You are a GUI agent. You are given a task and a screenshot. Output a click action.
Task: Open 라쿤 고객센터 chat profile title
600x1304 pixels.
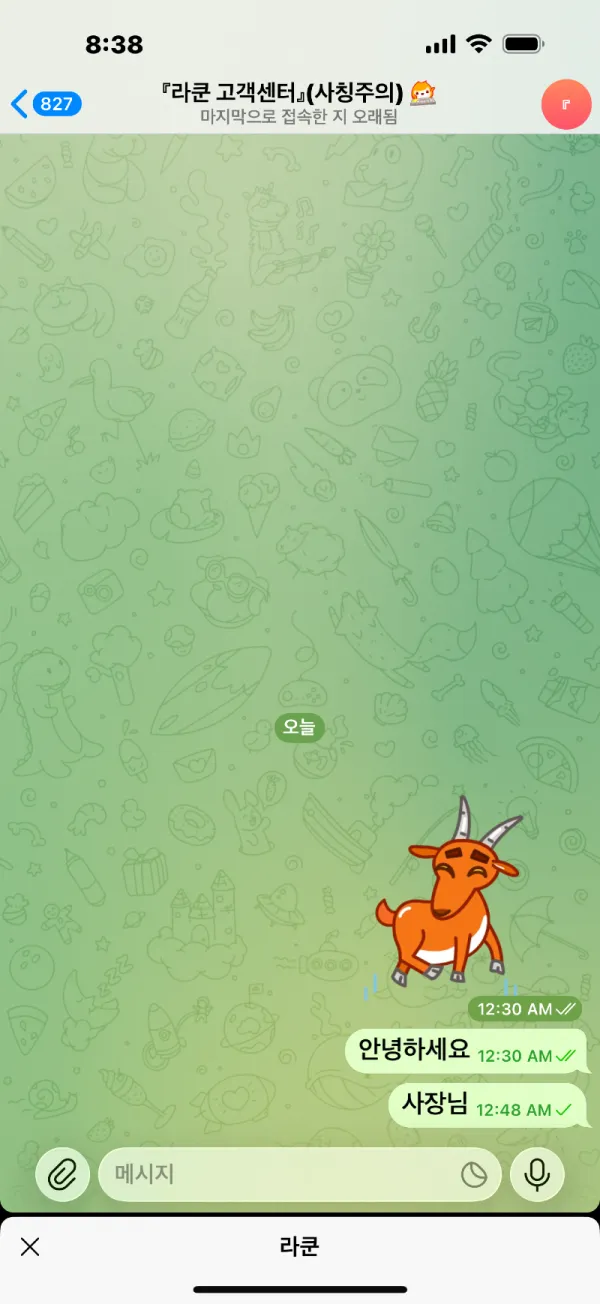coord(299,94)
